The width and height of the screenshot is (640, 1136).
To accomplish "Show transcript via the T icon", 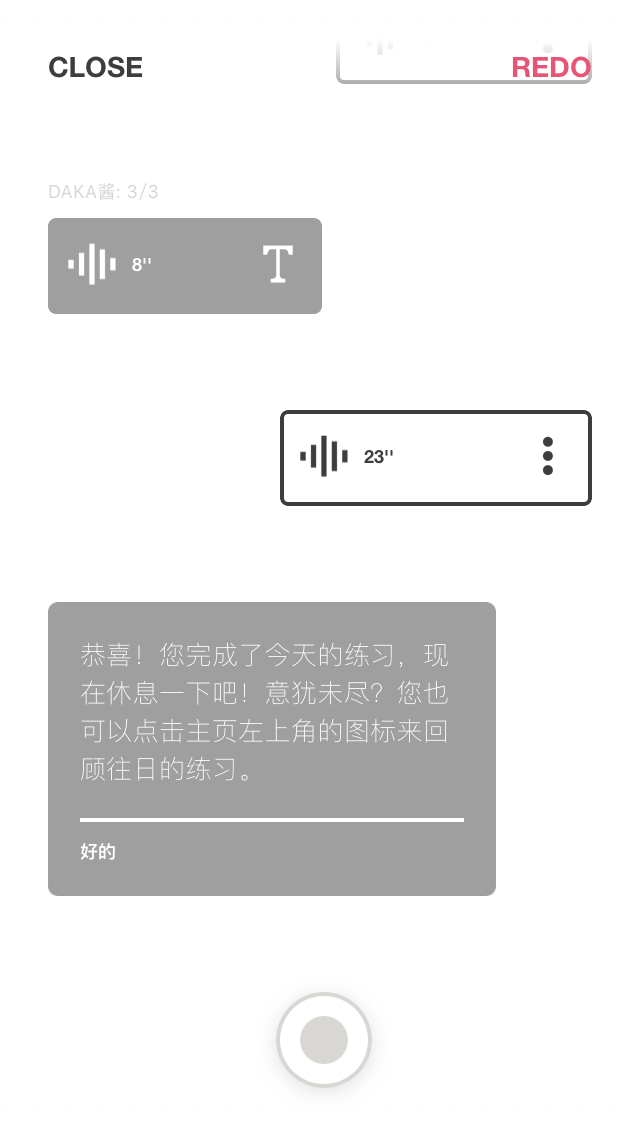I will 277,264.
